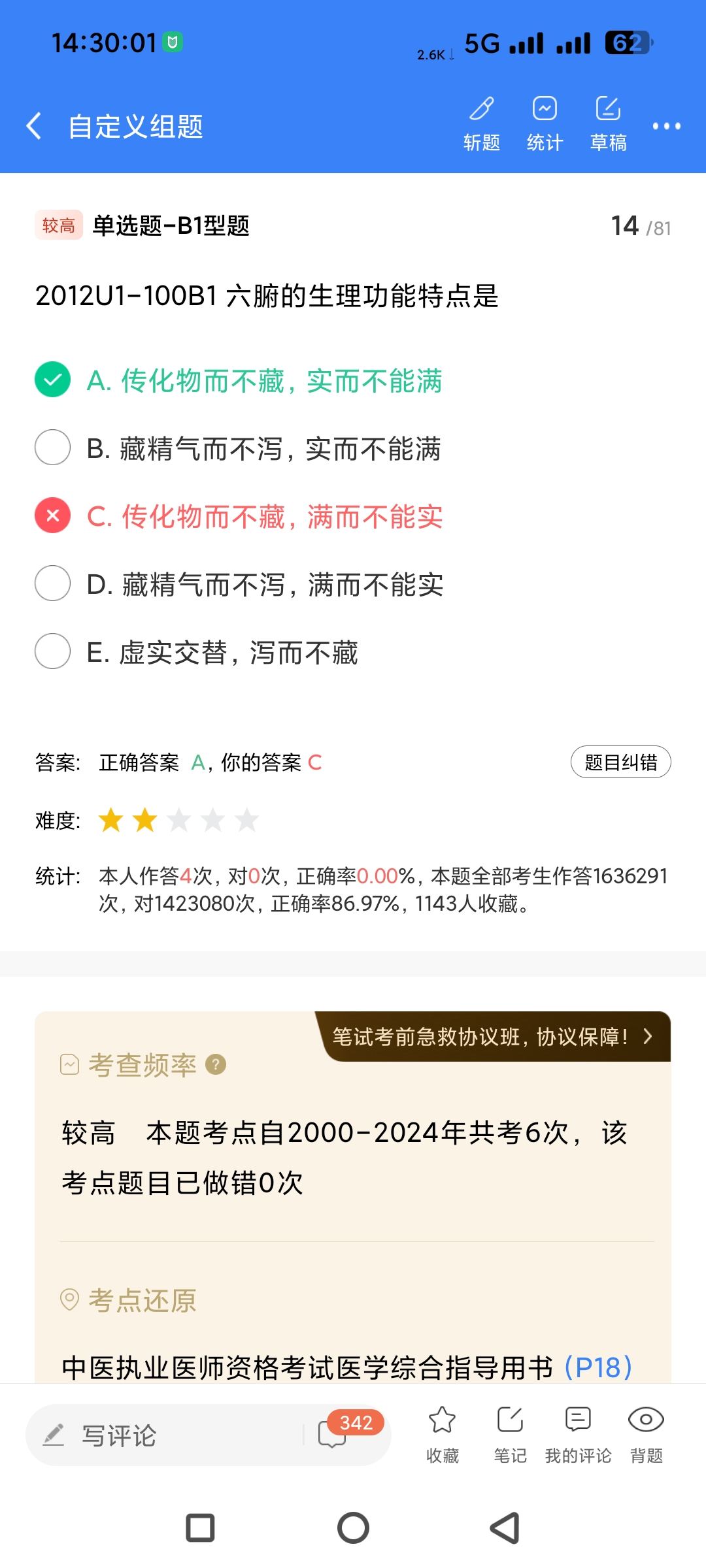This screenshot has height=1568, width=706.
Task: Add this question to 收藏
Action: pos(443,1433)
